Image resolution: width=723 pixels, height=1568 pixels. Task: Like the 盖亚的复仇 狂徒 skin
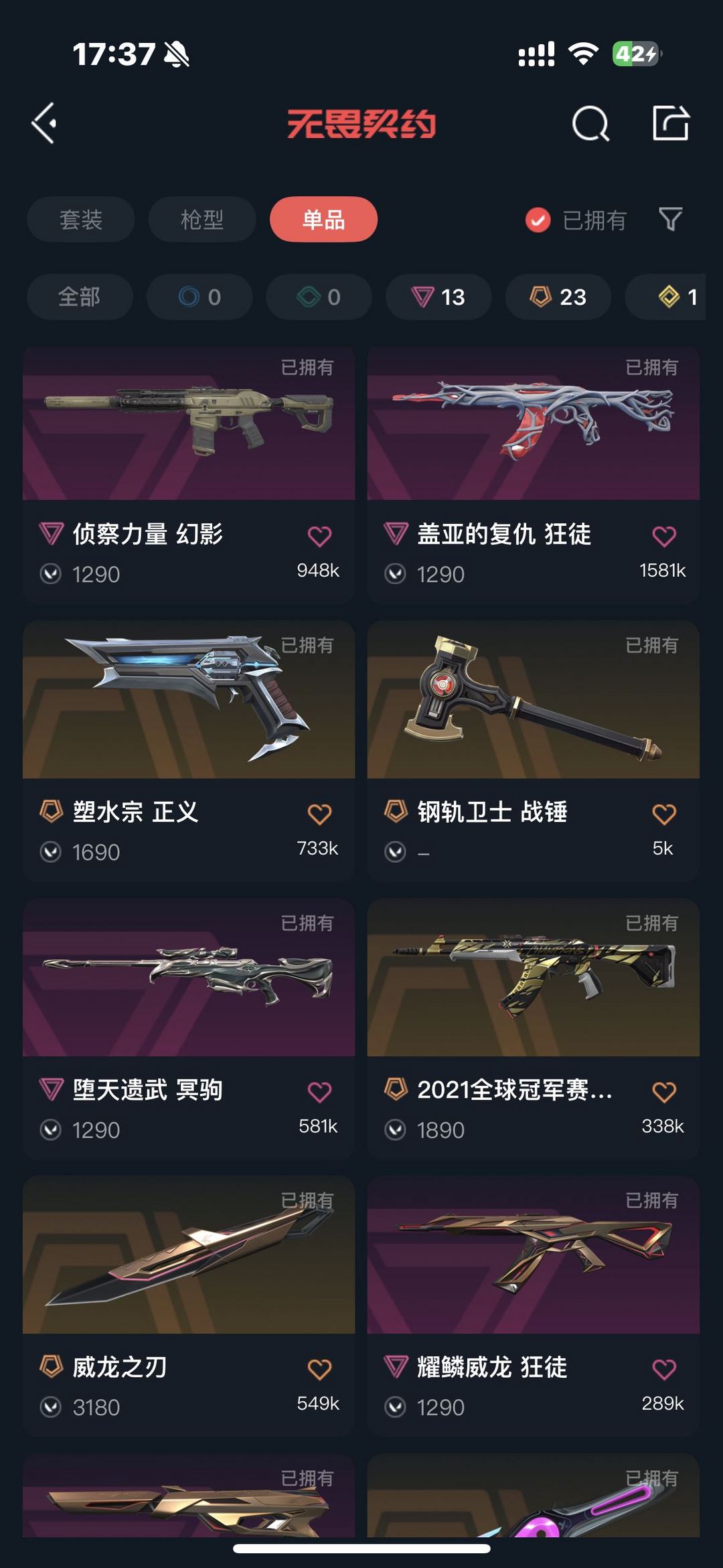click(x=663, y=537)
